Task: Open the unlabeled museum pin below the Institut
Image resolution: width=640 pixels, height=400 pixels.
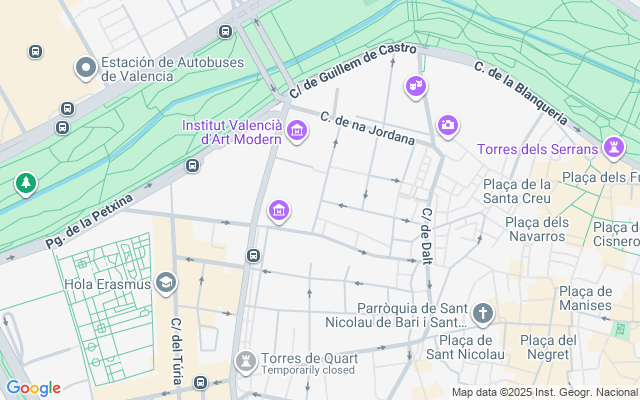Action: (279, 210)
